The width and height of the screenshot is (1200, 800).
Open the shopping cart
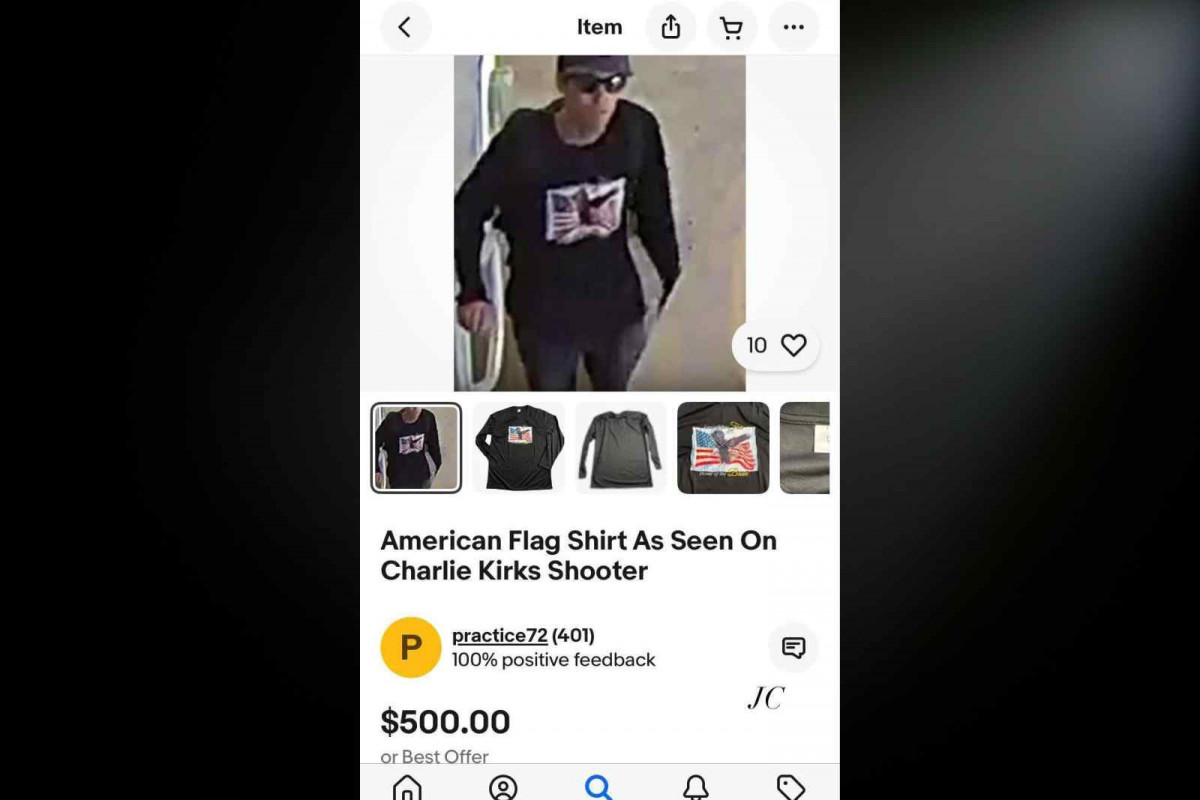click(x=732, y=28)
